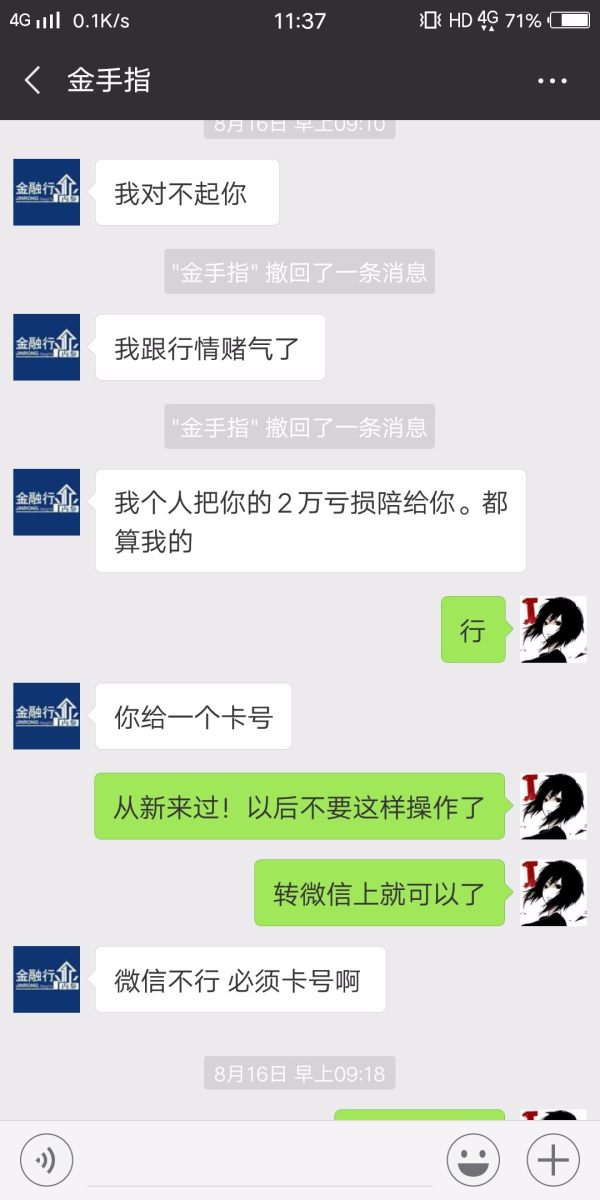Viewport: 600px width, 1200px height.
Task: Open 金手指's avatar next to 我对不起你
Action: 46,192
